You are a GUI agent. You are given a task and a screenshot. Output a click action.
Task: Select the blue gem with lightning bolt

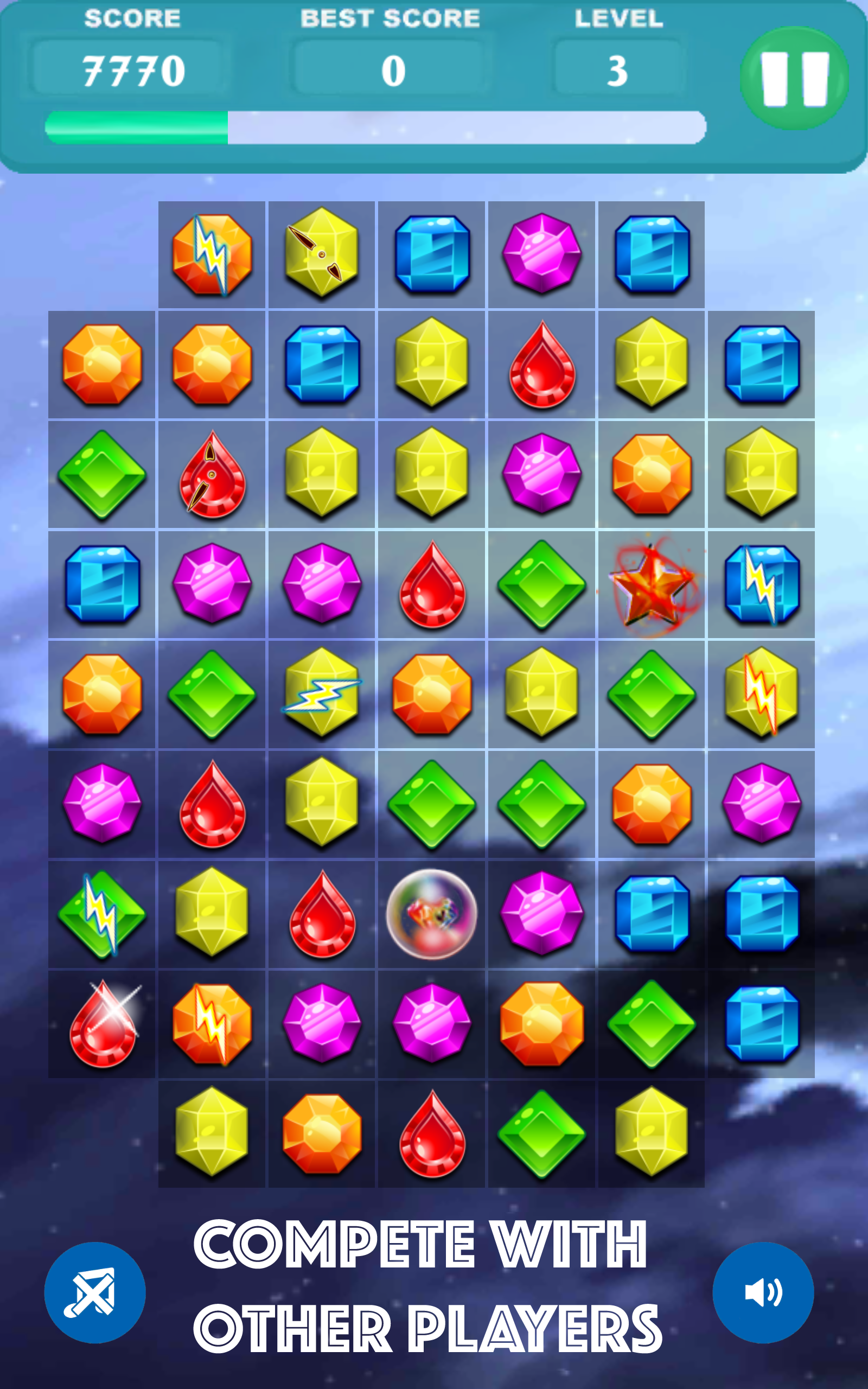[761, 585]
